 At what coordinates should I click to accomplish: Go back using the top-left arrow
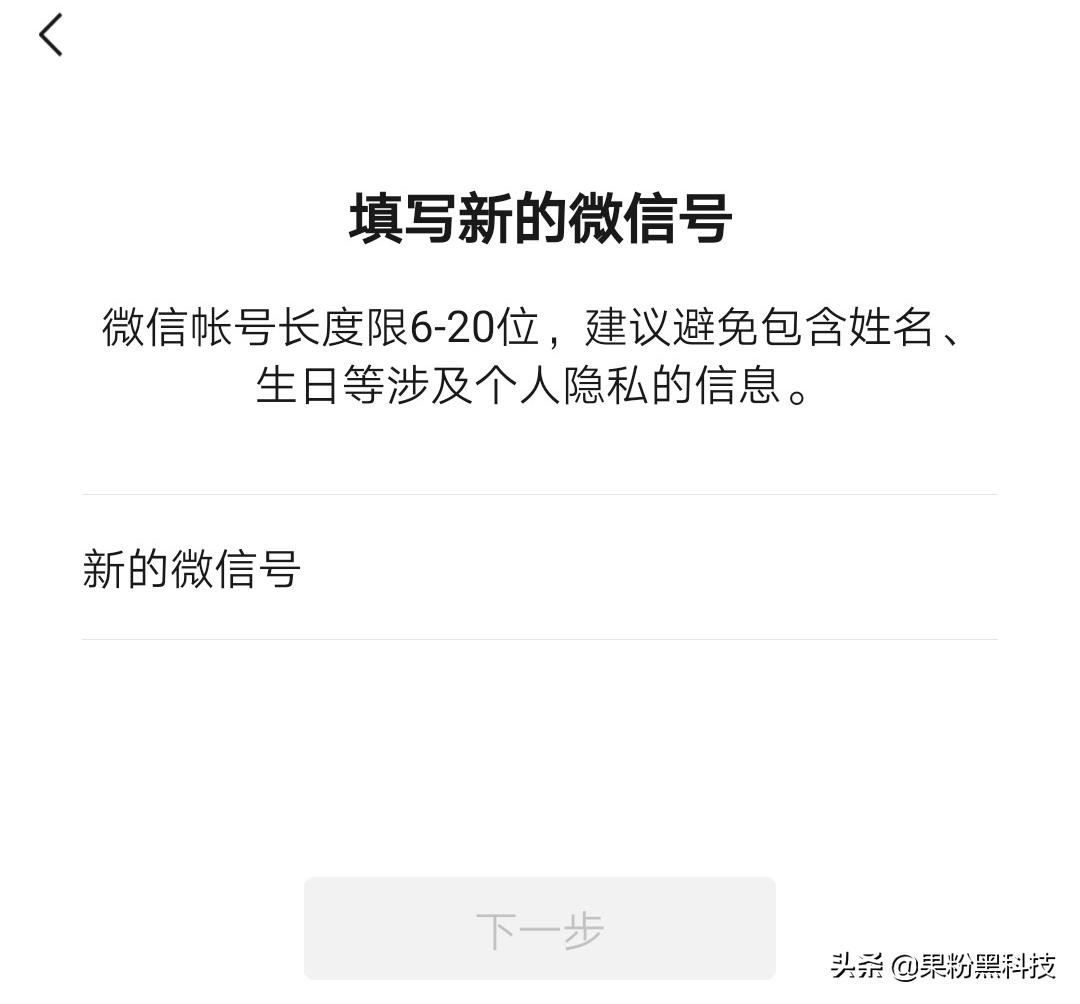(x=51, y=35)
